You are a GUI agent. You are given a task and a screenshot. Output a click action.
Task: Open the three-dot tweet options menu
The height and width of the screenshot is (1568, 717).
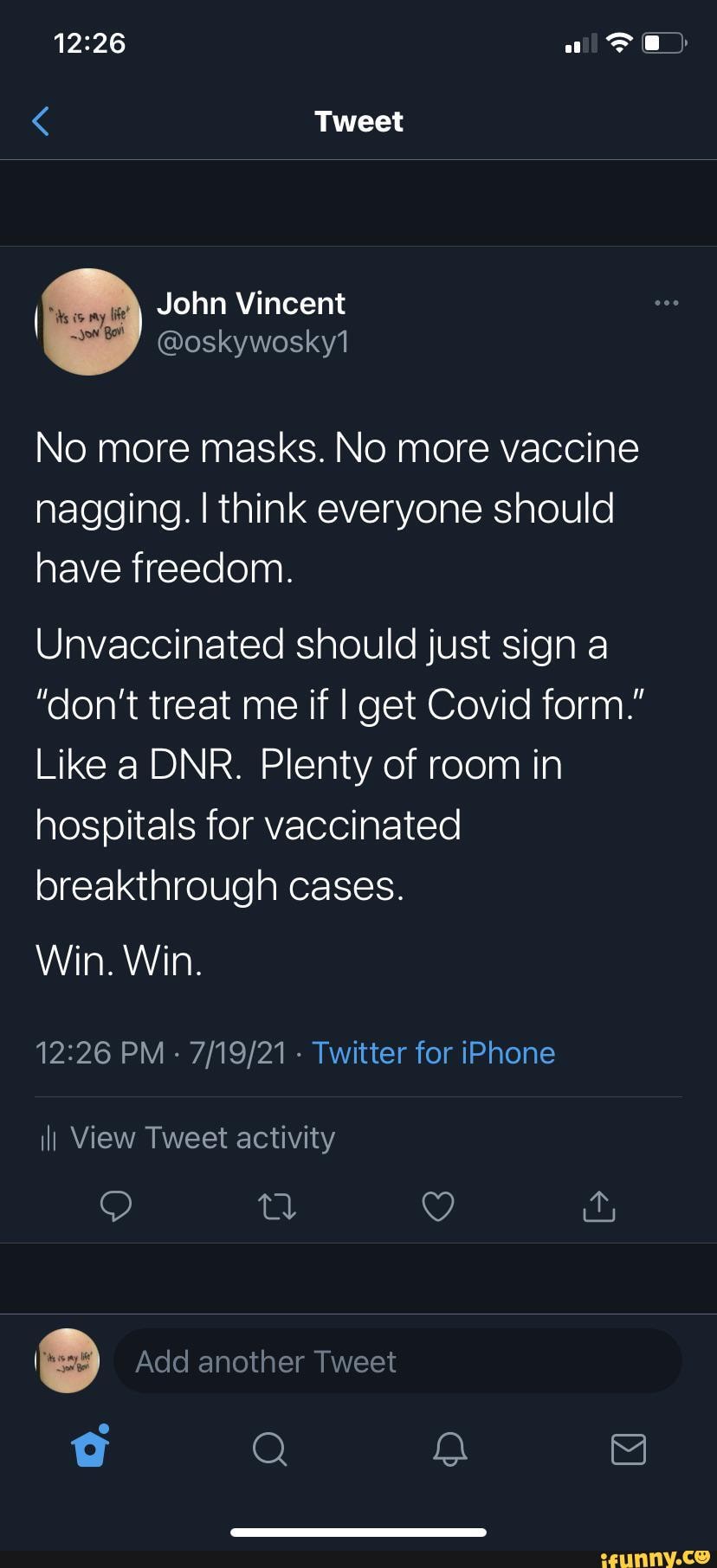(x=666, y=303)
